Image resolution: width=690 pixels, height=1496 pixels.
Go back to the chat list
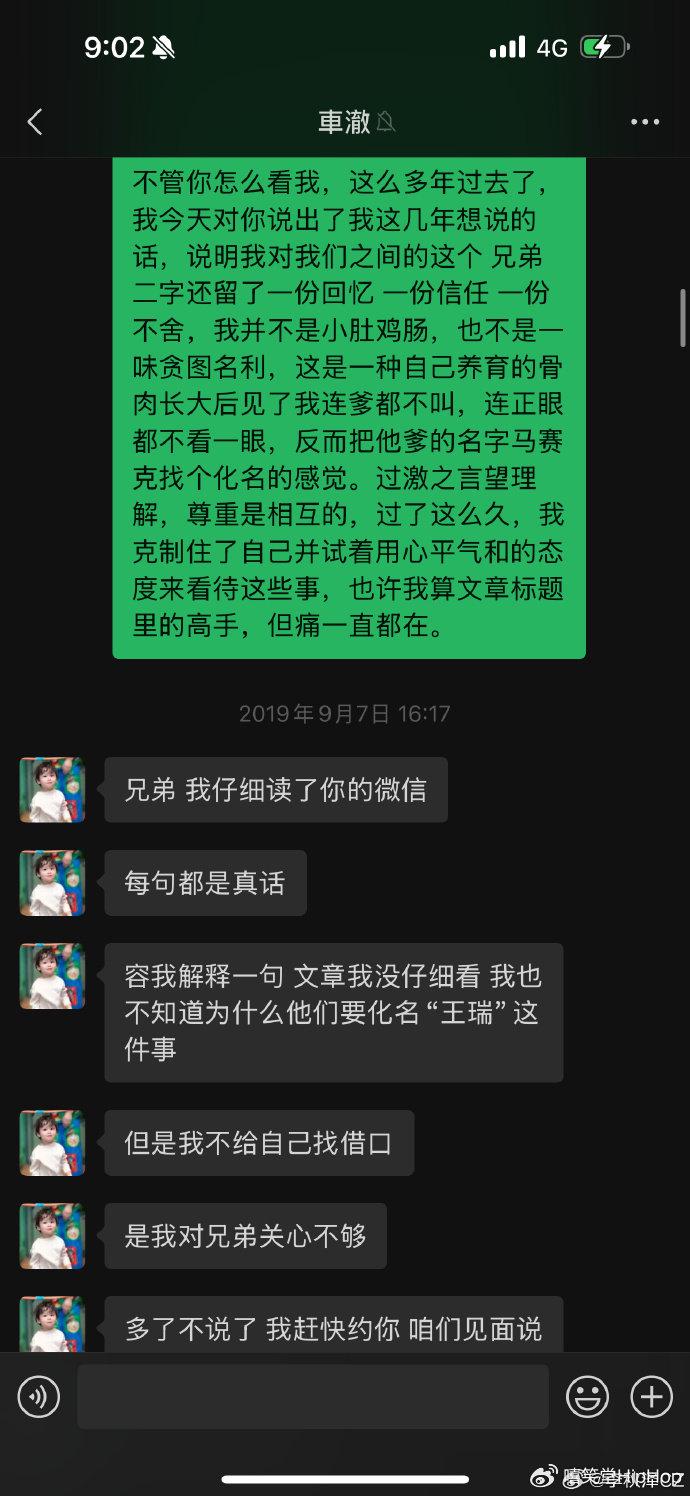(35, 122)
